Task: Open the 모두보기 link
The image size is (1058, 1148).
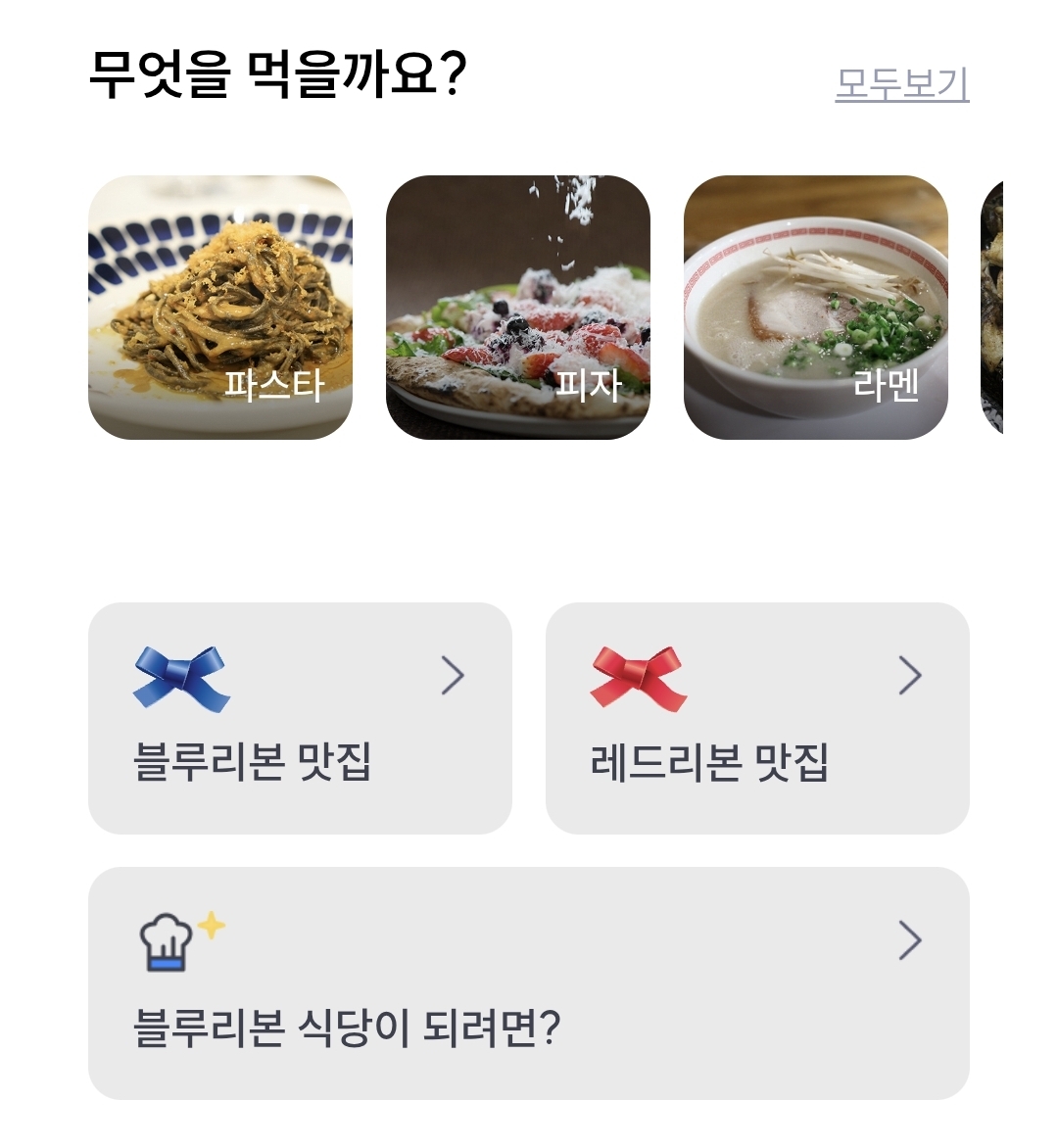Action: click(901, 84)
